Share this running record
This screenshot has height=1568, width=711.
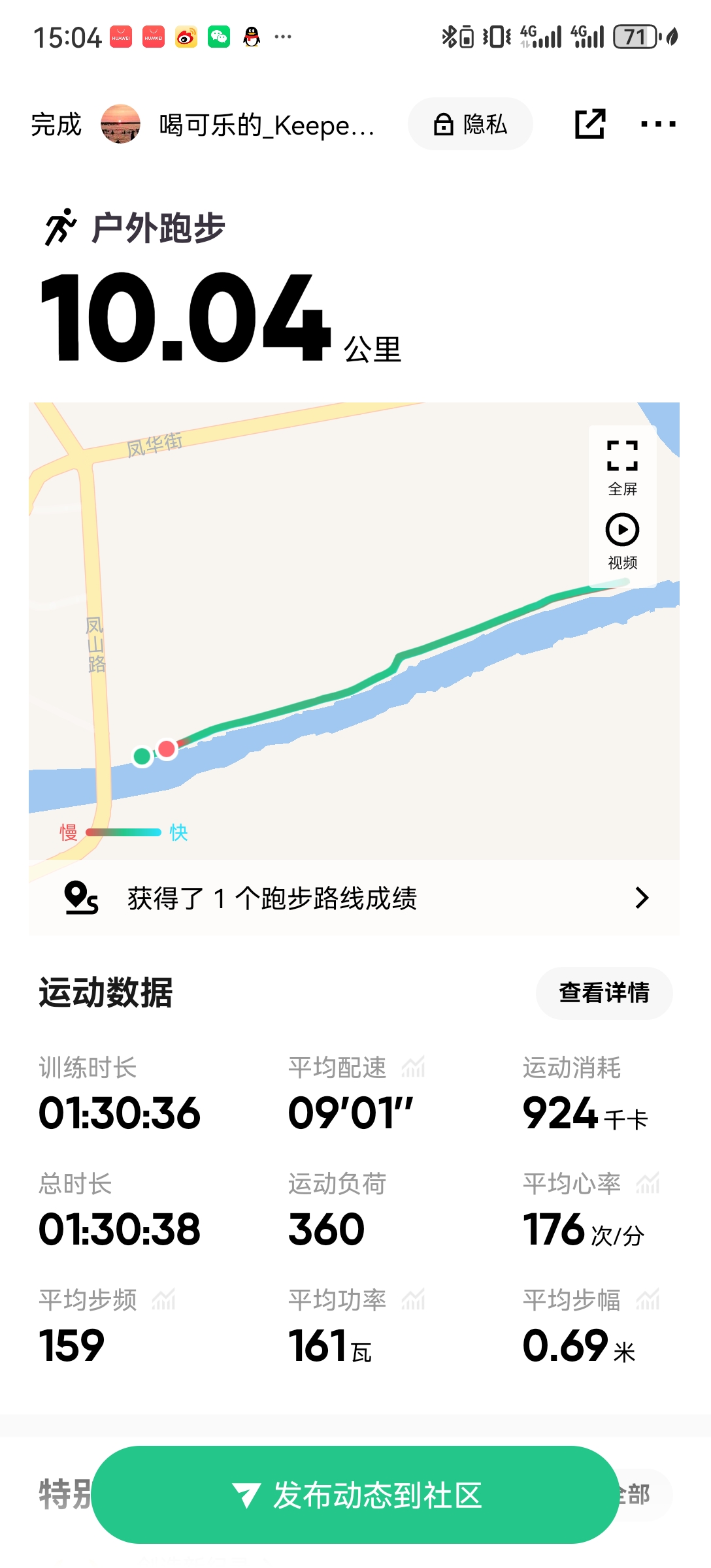(x=589, y=124)
